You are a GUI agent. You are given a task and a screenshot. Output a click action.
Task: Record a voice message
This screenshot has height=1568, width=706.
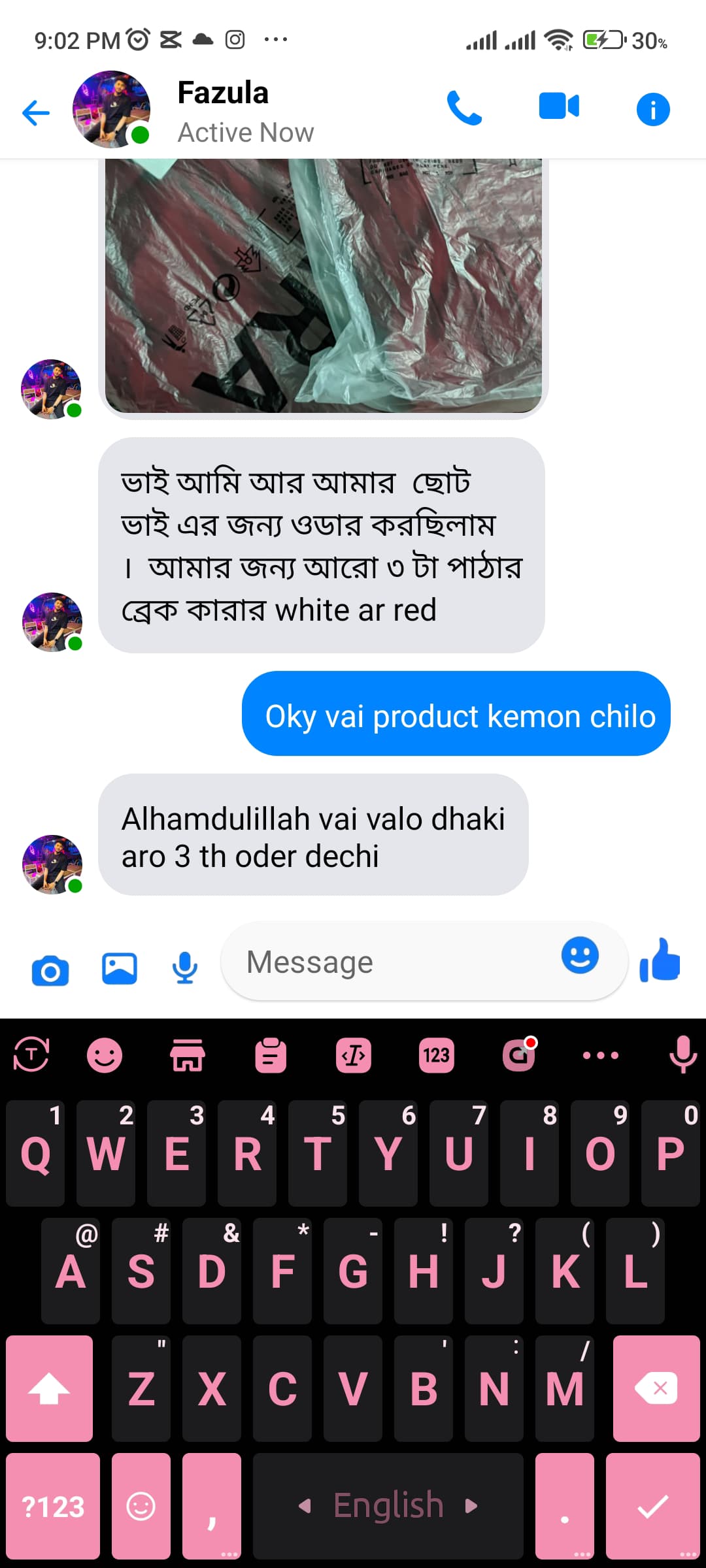pyautogui.click(x=185, y=968)
